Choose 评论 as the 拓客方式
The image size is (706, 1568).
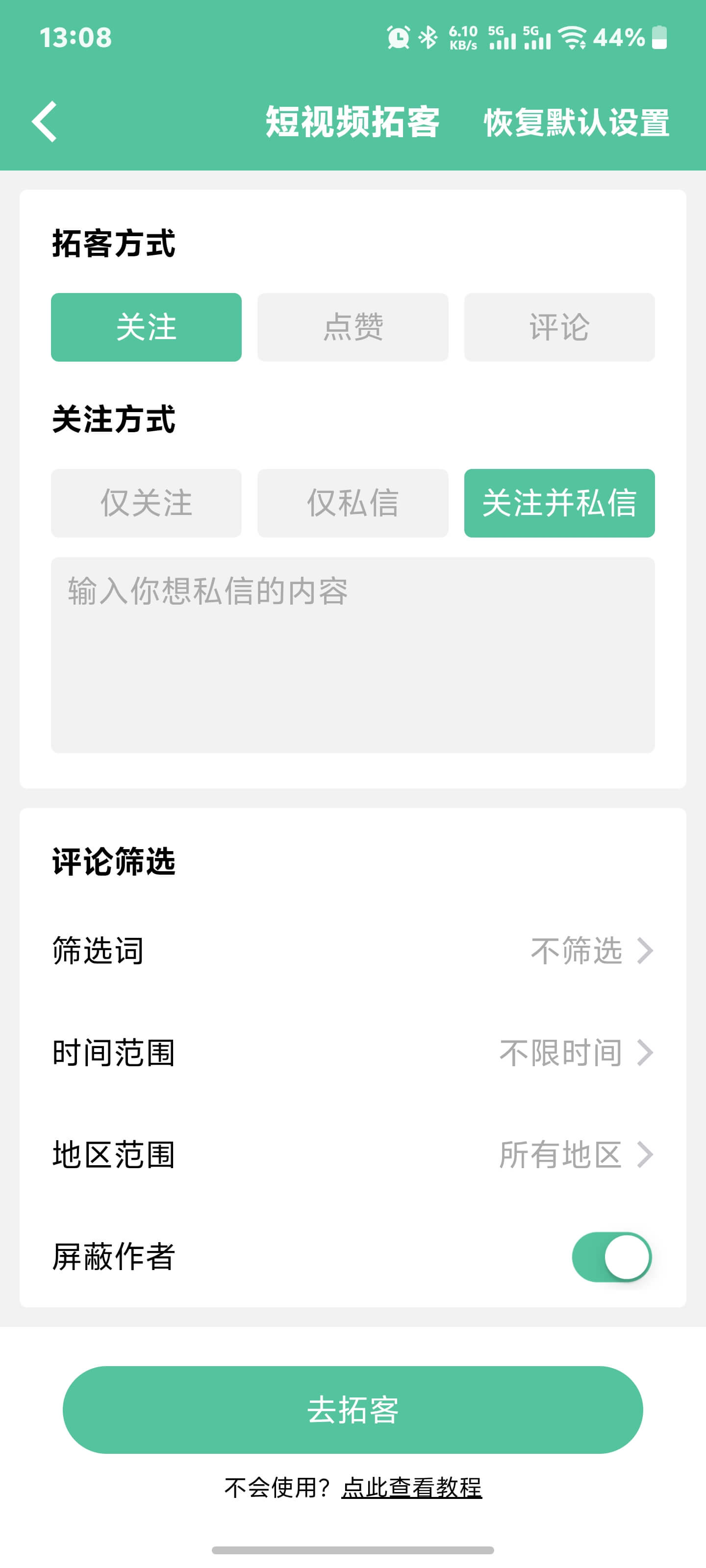559,327
